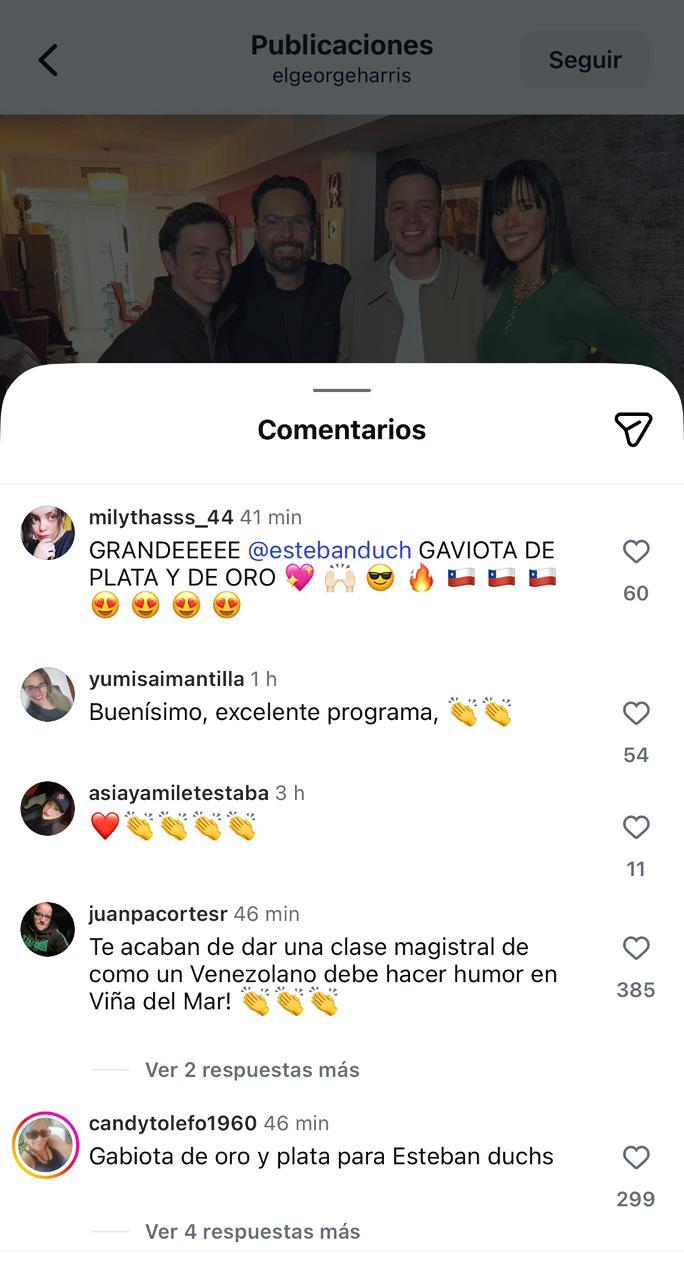Tap the Seguir button
The height and width of the screenshot is (1280, 684).
(585, 60)
